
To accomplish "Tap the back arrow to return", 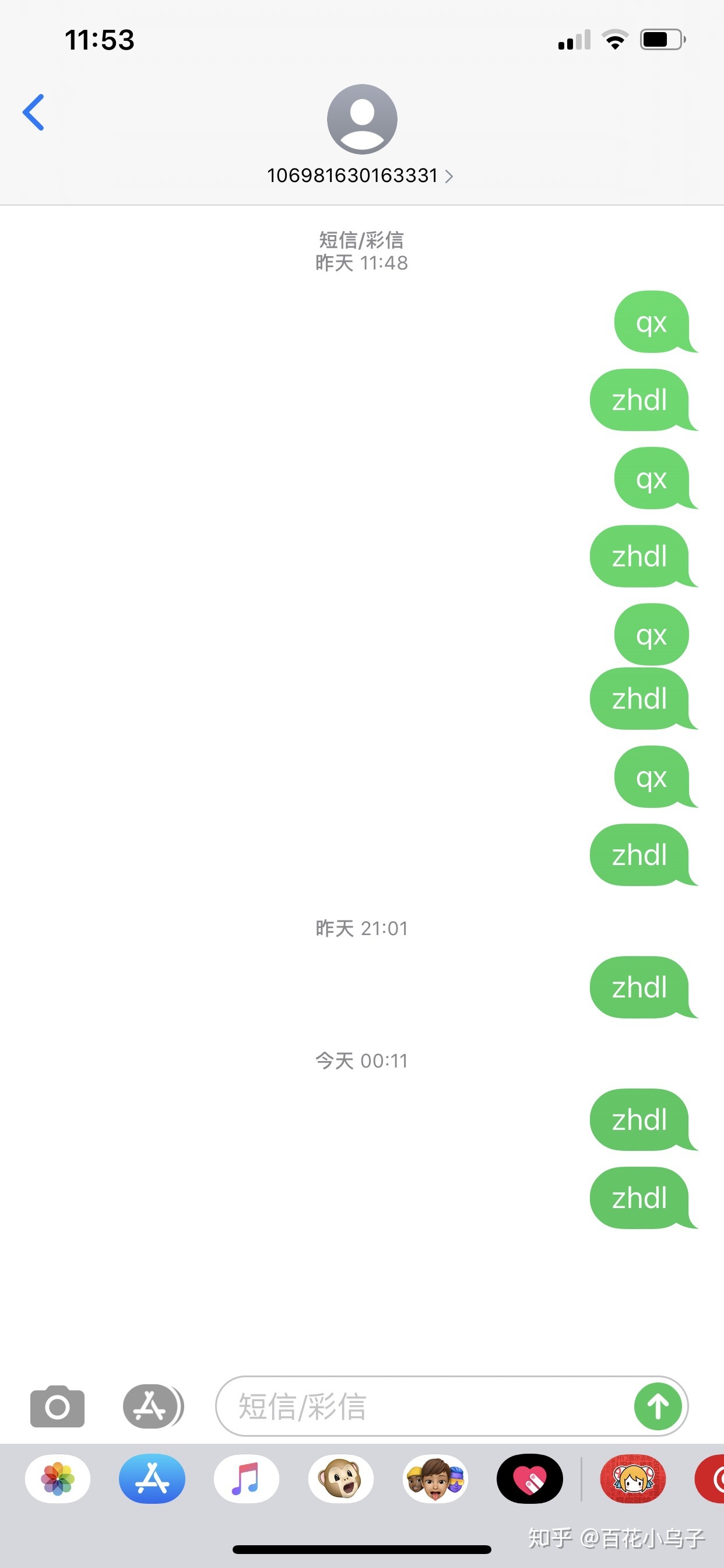I will pos(34,112).
